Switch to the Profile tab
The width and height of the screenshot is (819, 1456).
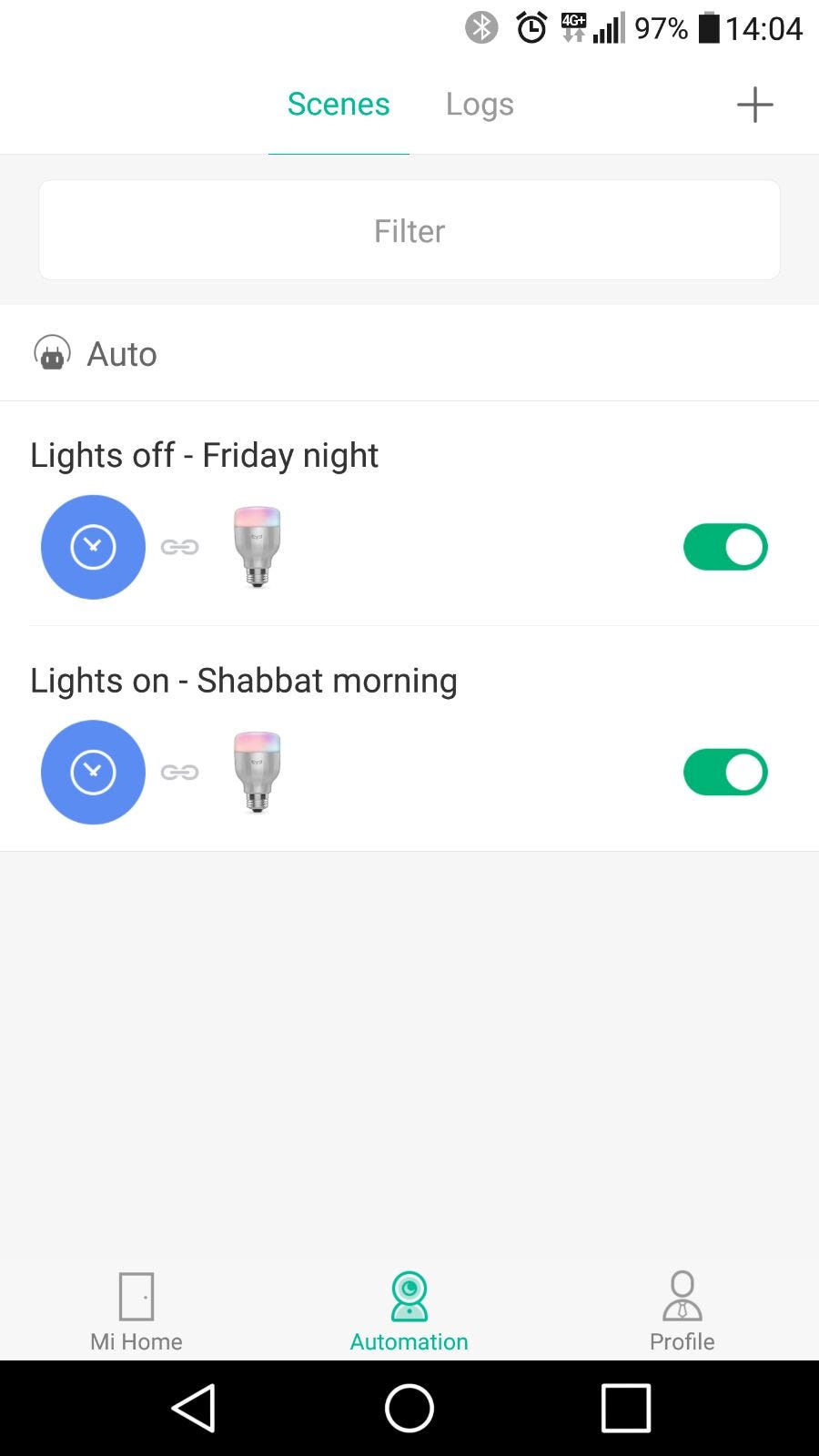point(682,1311)
